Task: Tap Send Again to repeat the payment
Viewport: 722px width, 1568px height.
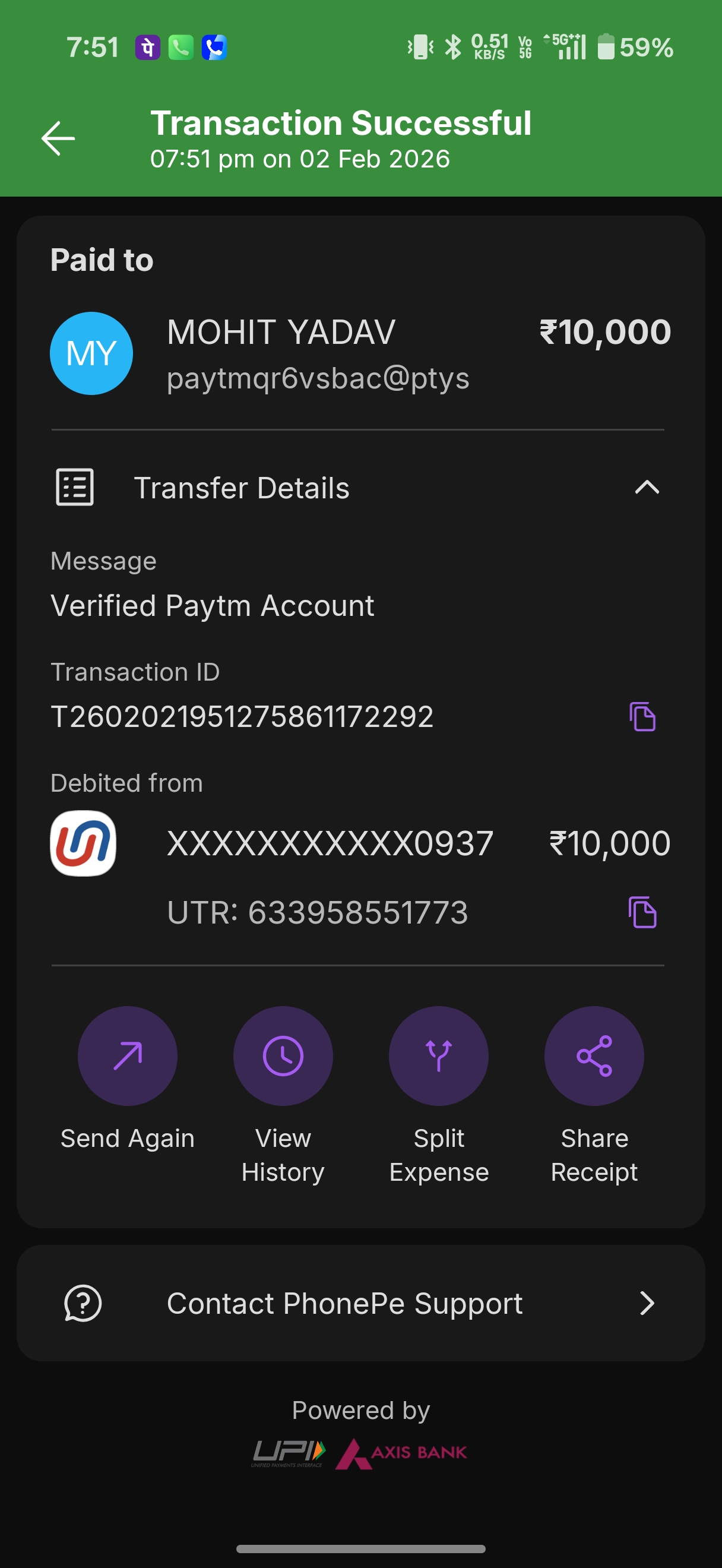Action: point(128,1056)
